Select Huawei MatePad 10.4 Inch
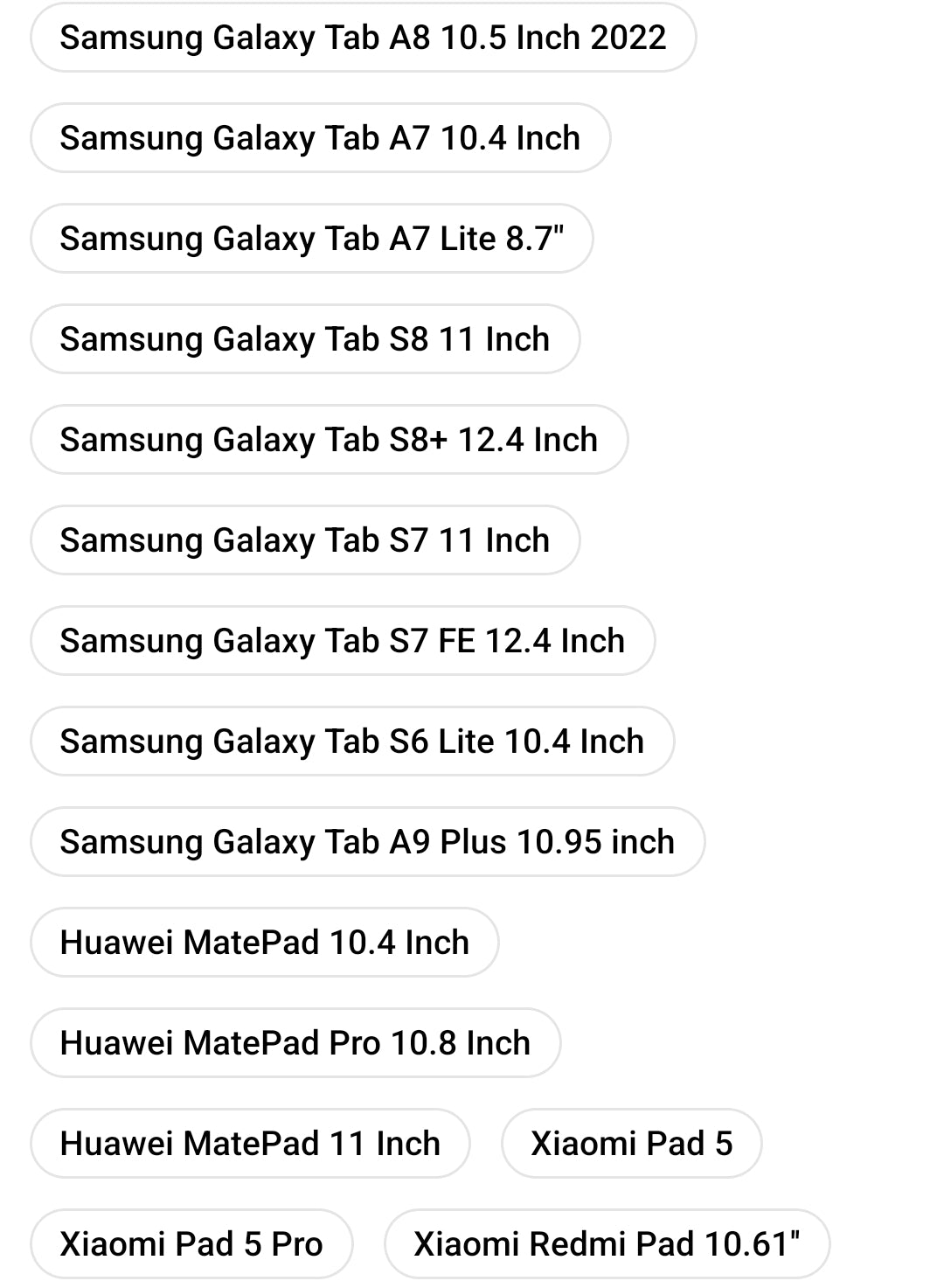This screenshot has height=1288, width=944. (x=264, y=943)
